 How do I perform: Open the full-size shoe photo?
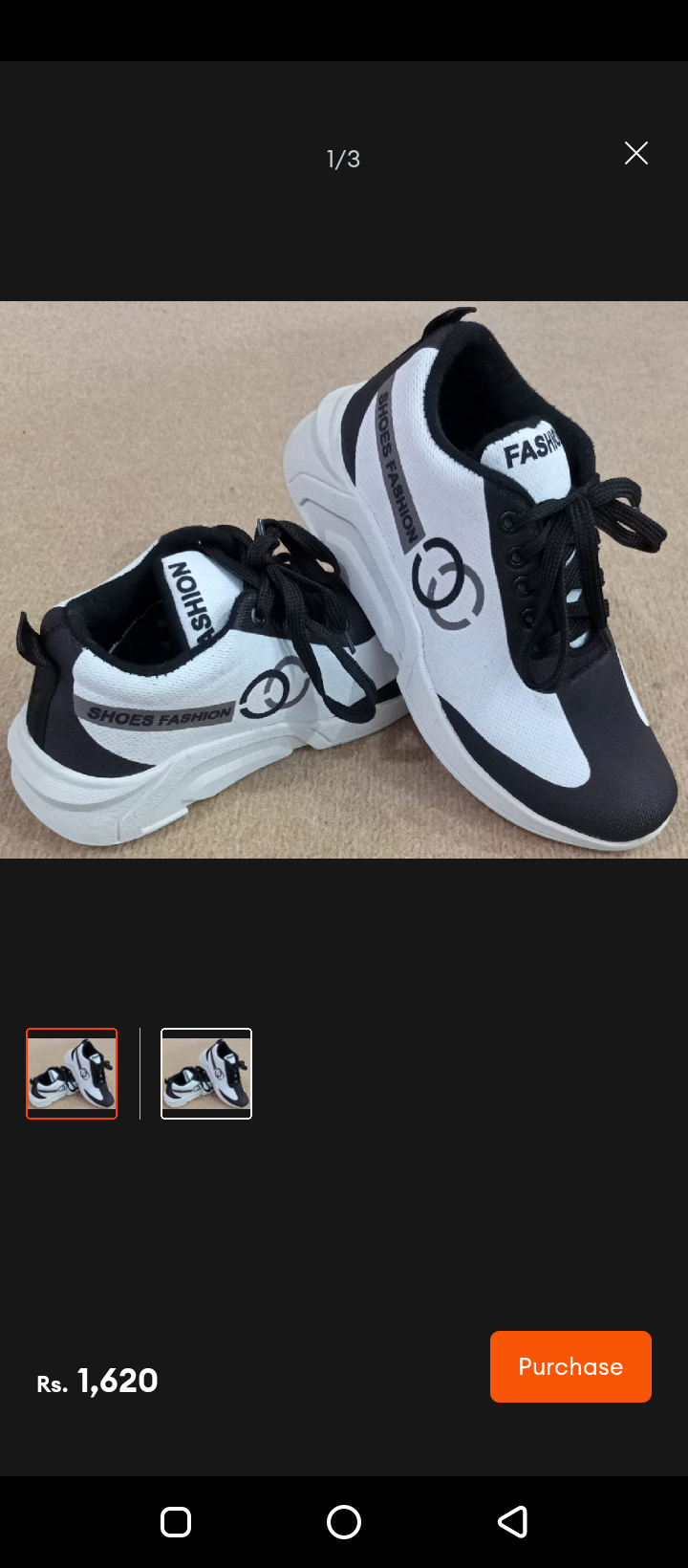344,579
